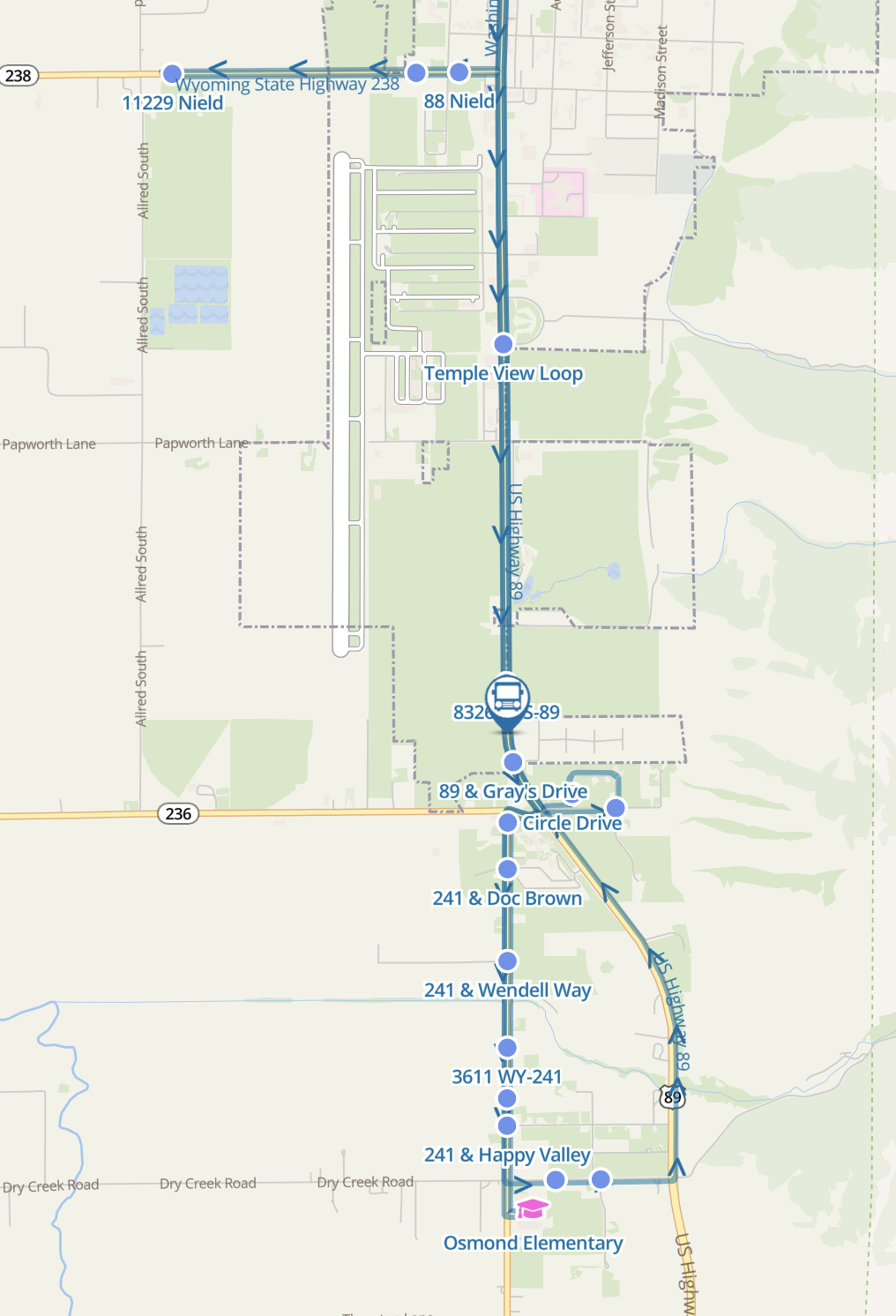Show details for the 3611 WY-241 stop
Screen dimensions: 896x1316
click(x=507, y=1048)
